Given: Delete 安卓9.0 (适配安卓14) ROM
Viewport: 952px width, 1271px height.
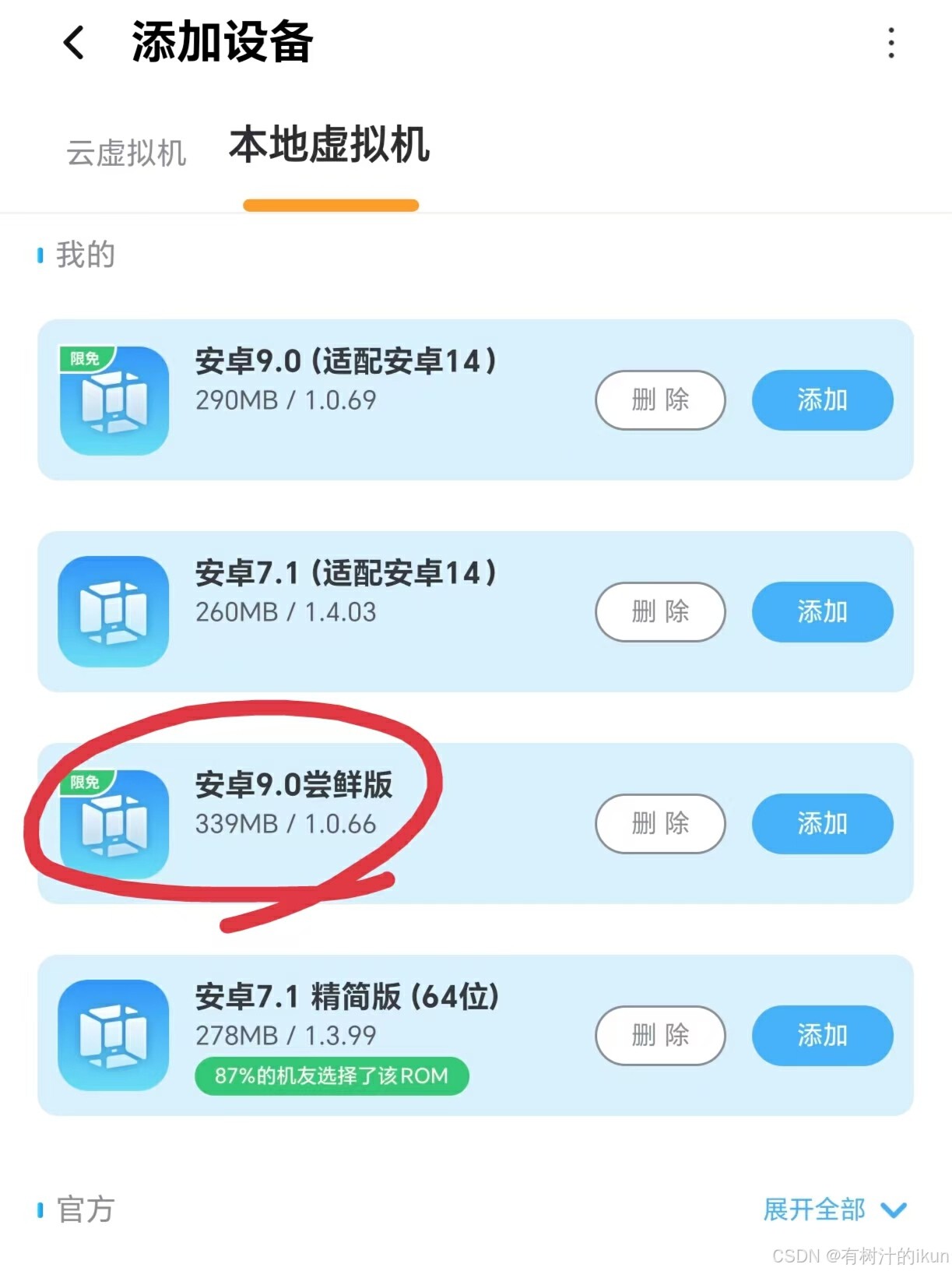Looking at the screenshot, I should click(x=660, y=400).
